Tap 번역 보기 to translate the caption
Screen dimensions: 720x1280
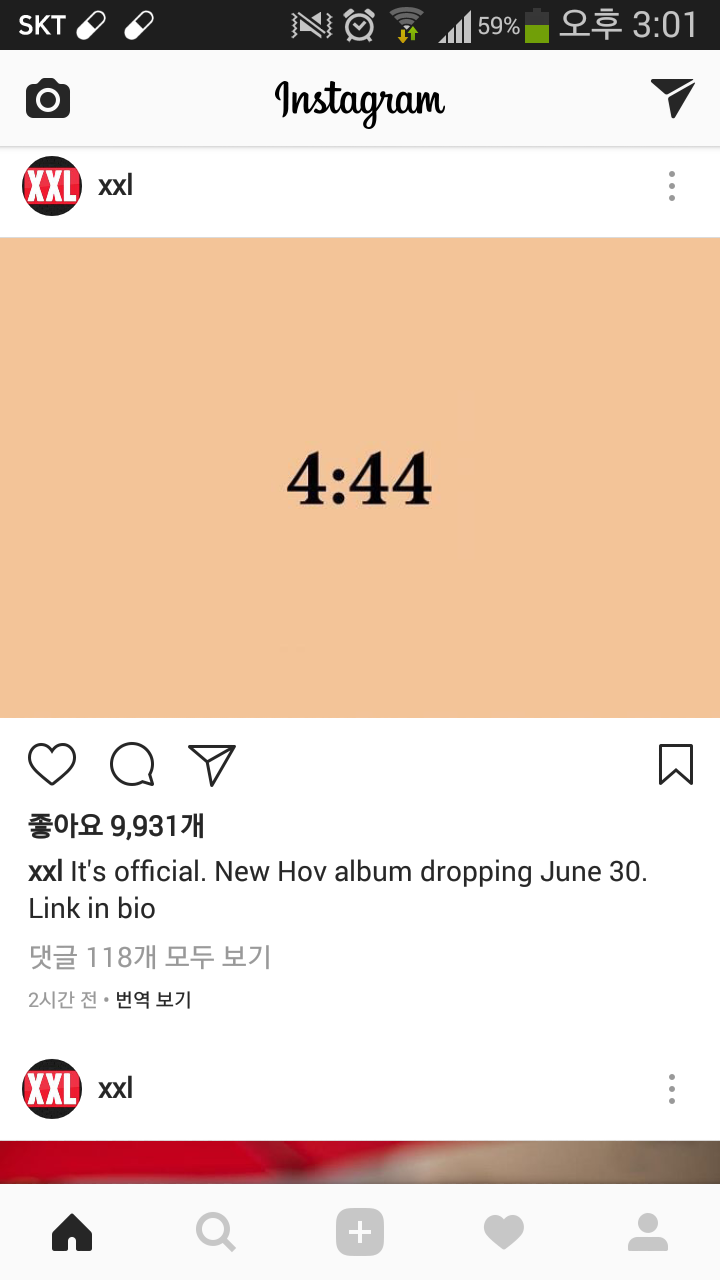coord(151,999)
